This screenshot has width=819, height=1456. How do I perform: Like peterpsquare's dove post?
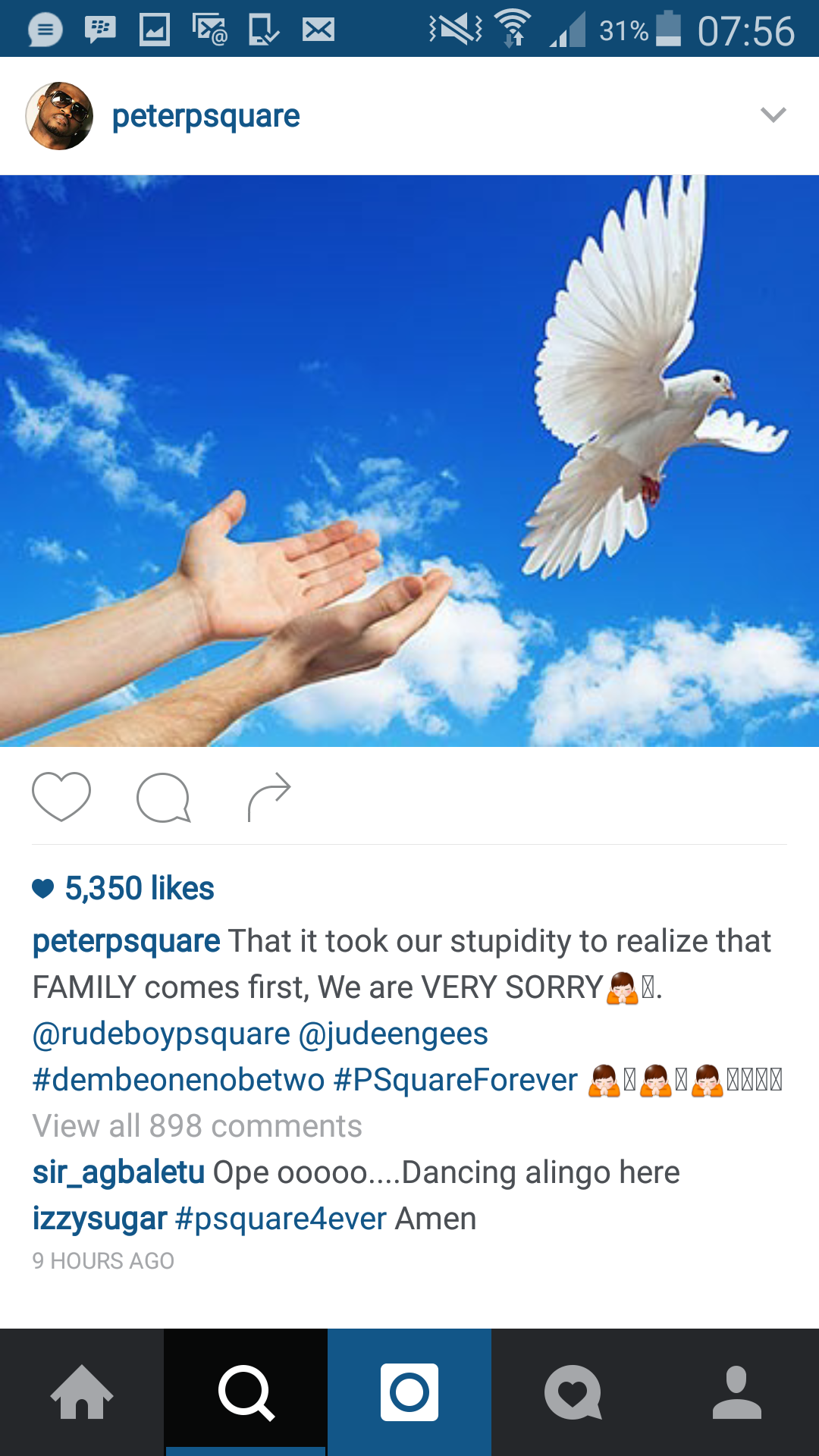click(x=61, y=797)
